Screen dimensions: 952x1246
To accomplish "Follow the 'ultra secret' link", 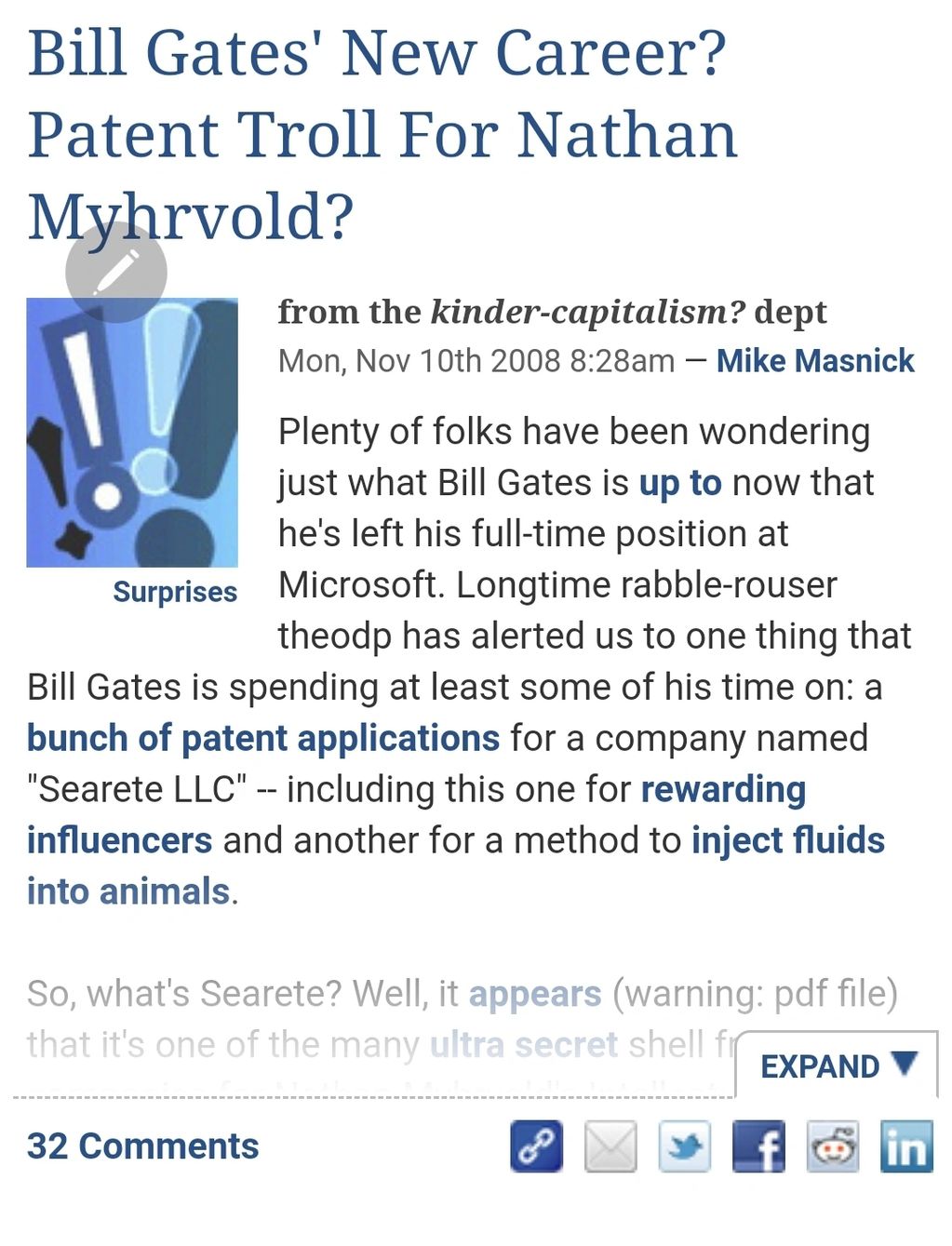I will [x=523, y=1045].
